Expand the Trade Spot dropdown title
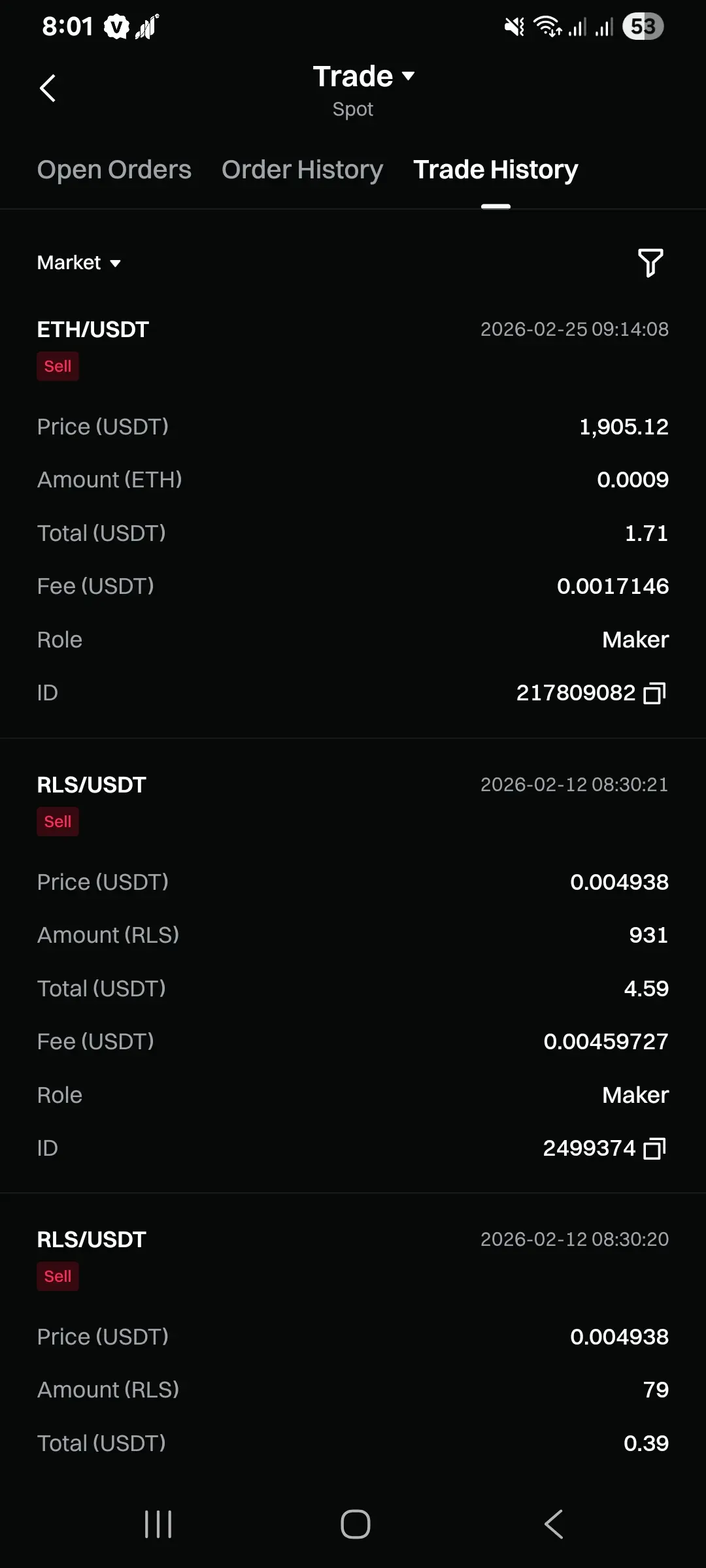Screen dimensions: 706x1568 [363, 77]
